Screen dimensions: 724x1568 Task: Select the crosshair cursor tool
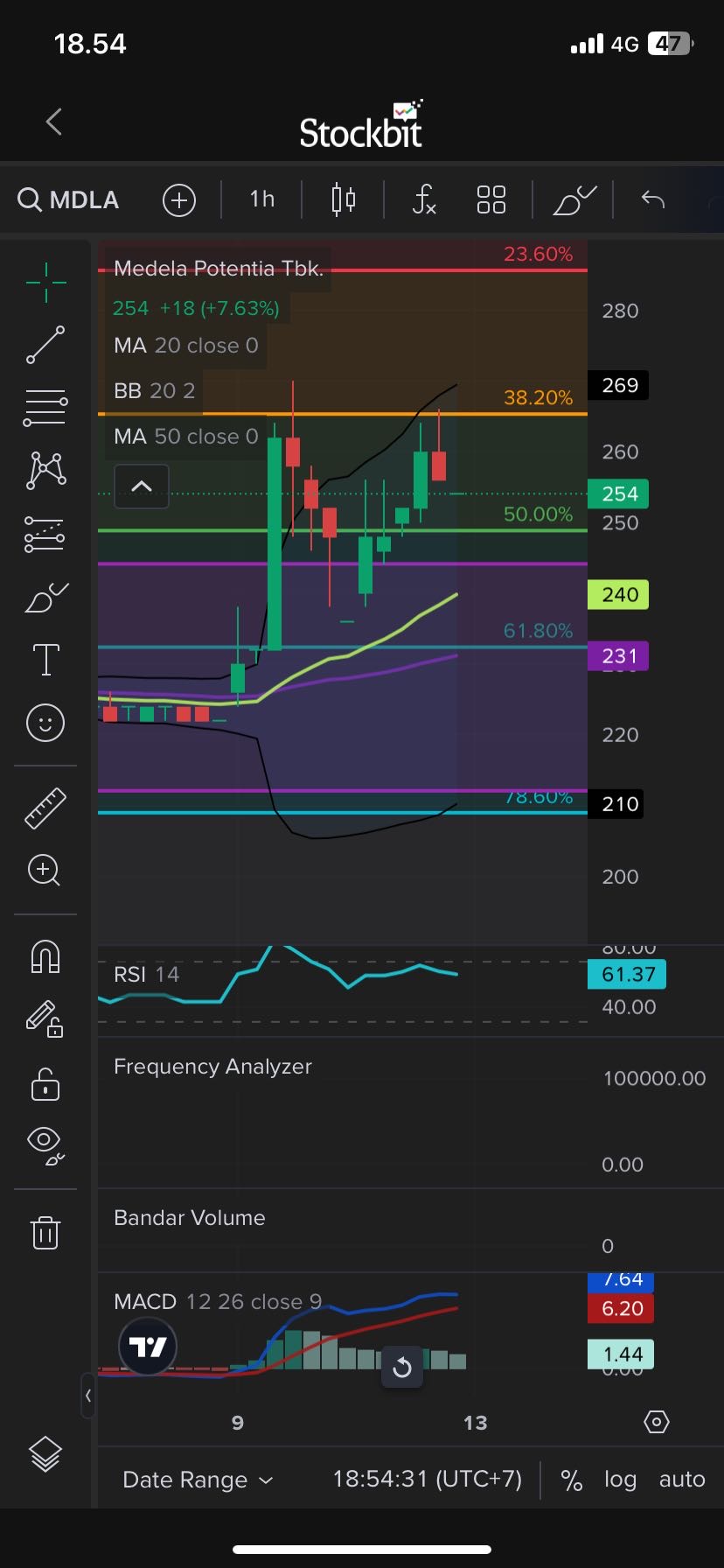[x=45, y=282]
